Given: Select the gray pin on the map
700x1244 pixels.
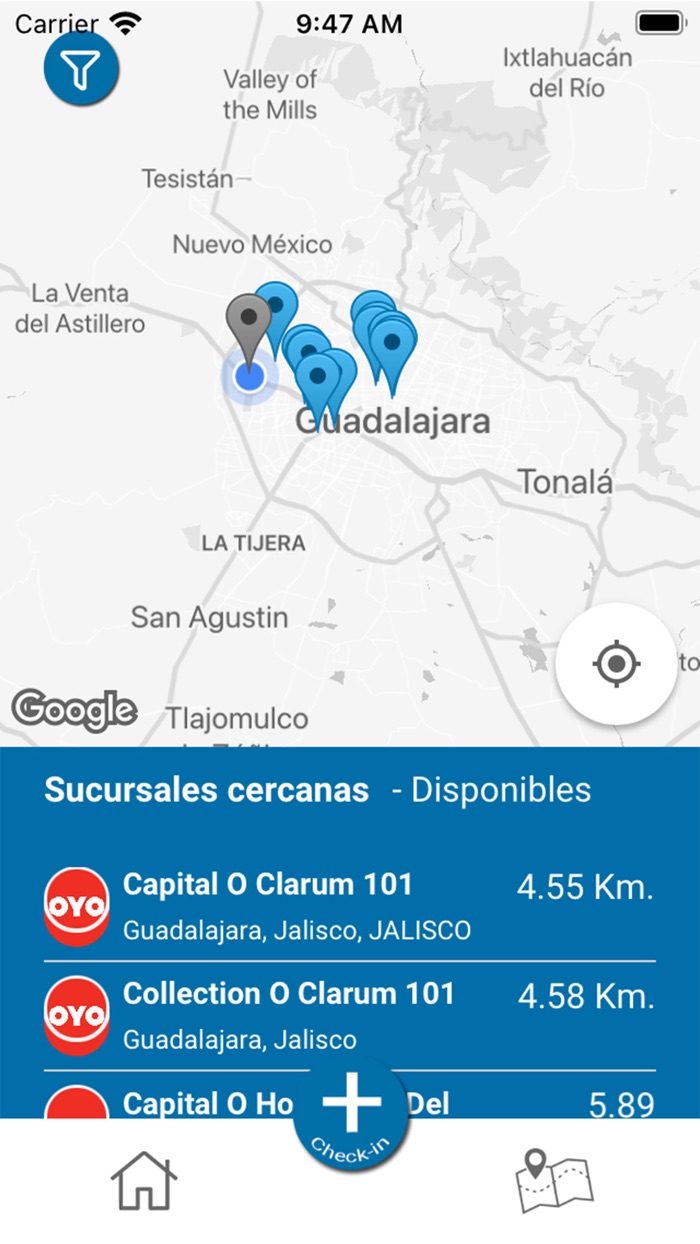Looking at the screenshot, I should pos(248,322).
